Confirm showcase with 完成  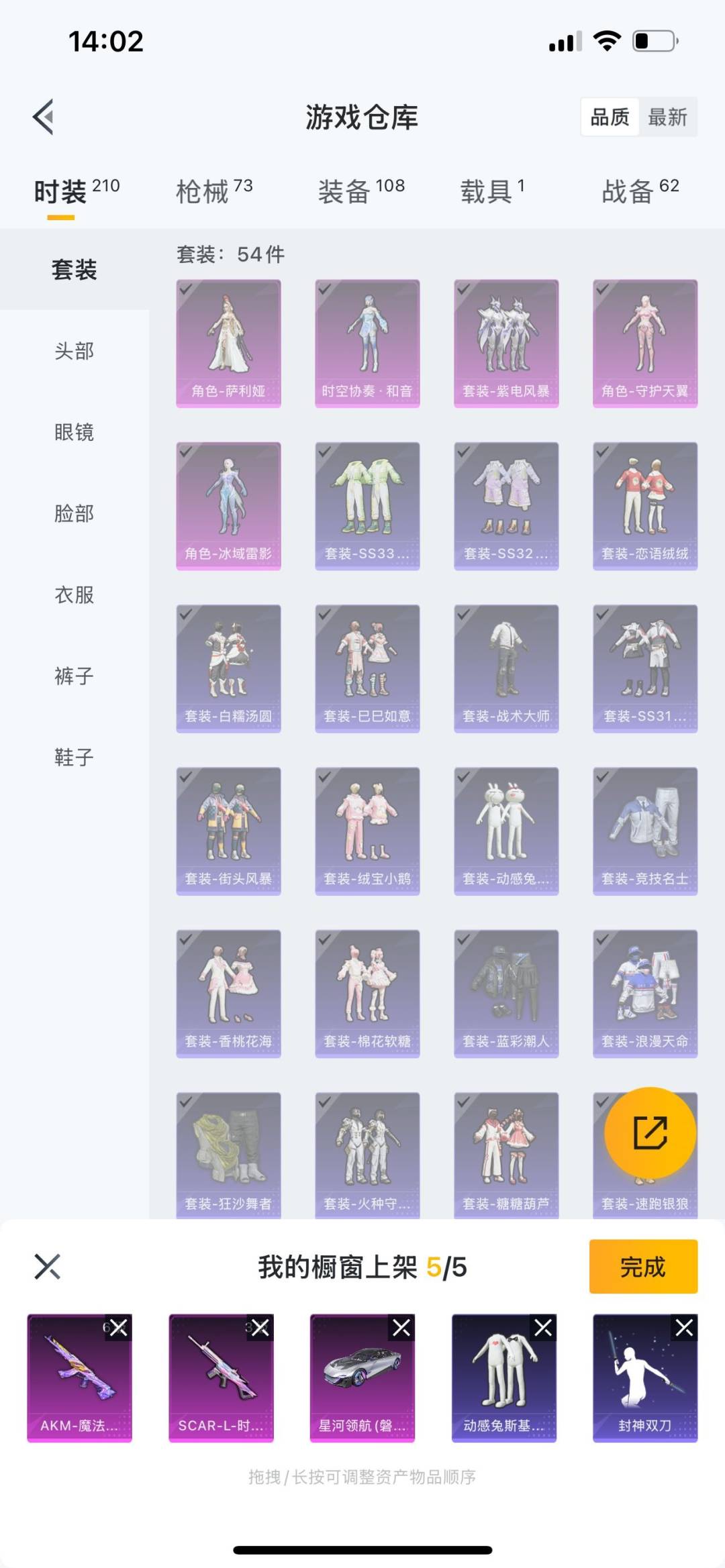click(642, 1267)
